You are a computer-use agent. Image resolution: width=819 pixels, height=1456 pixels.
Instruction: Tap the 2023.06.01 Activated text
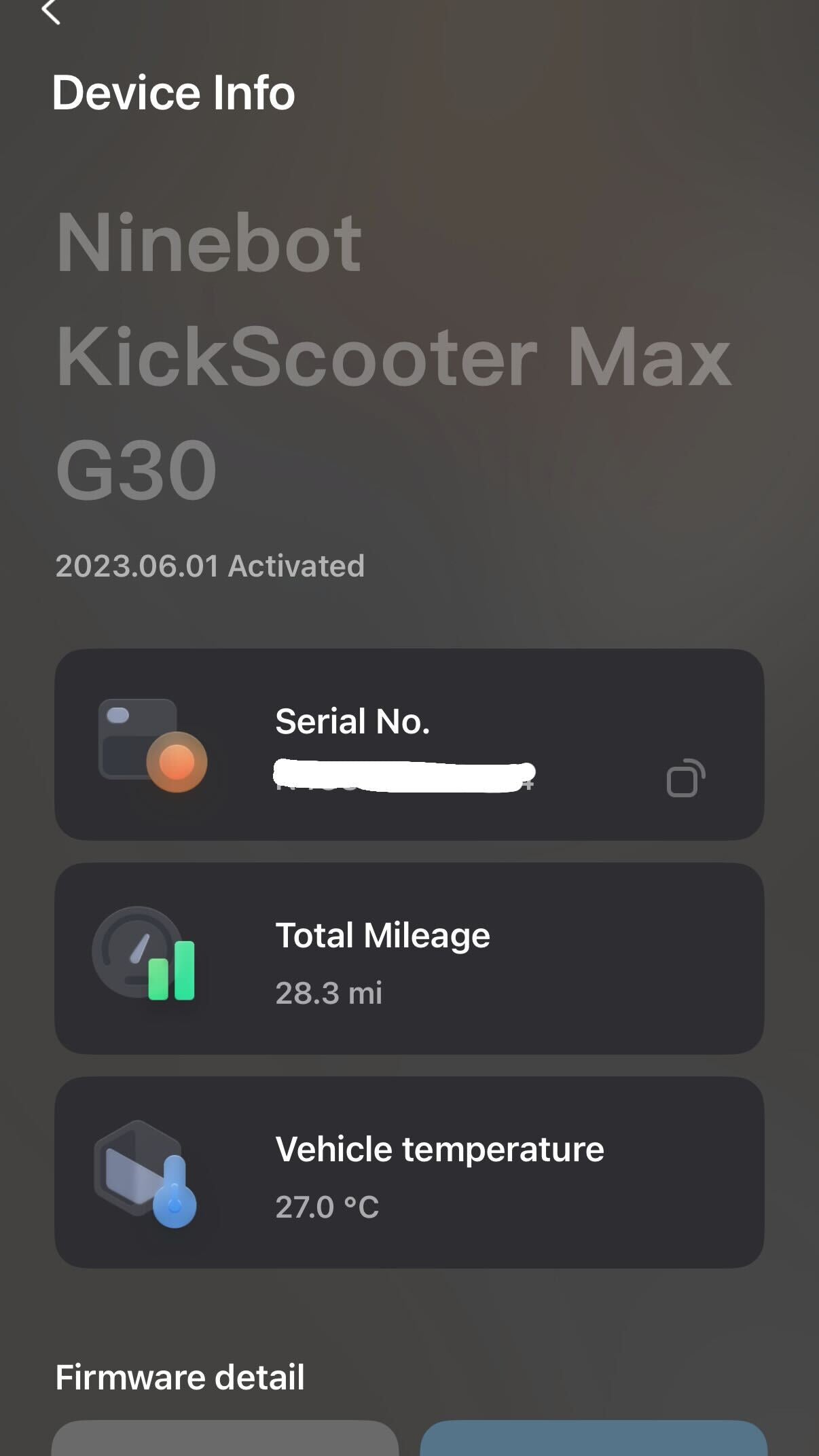(x=209, y=565)
